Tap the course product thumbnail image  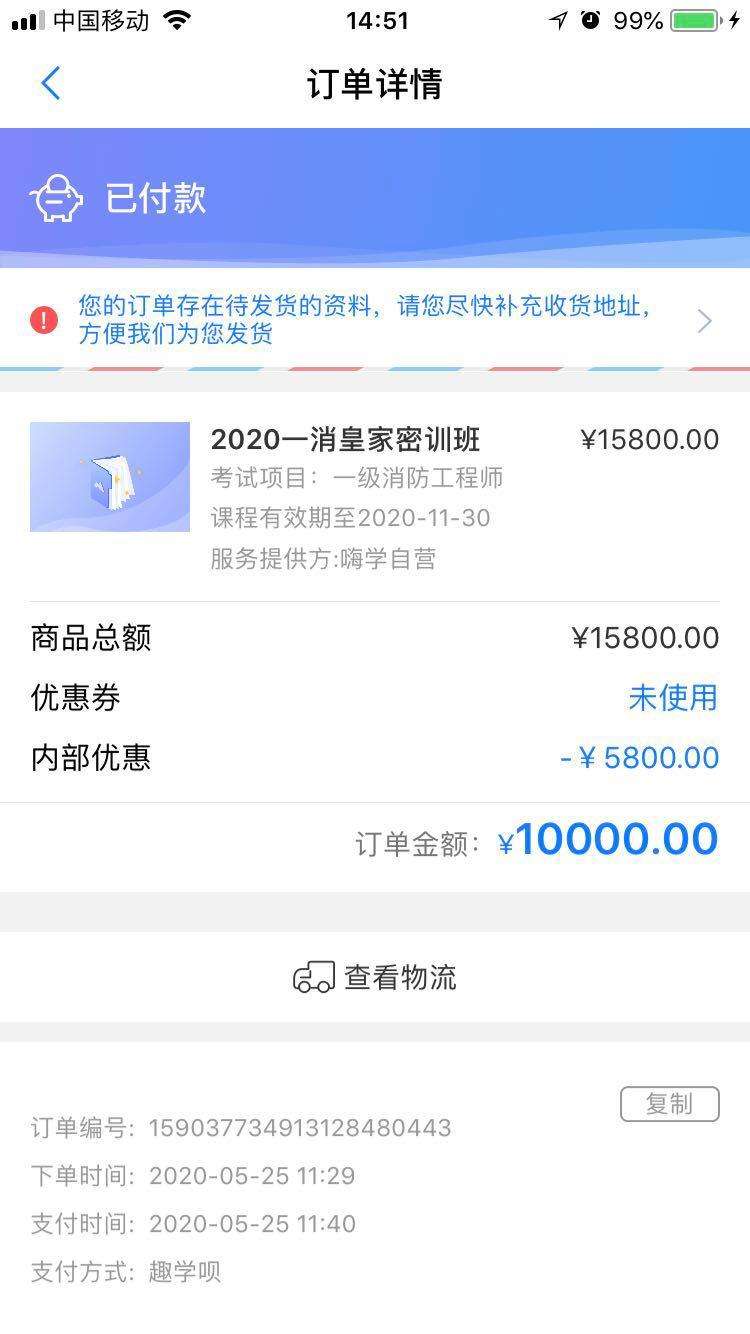pos(110,477)
